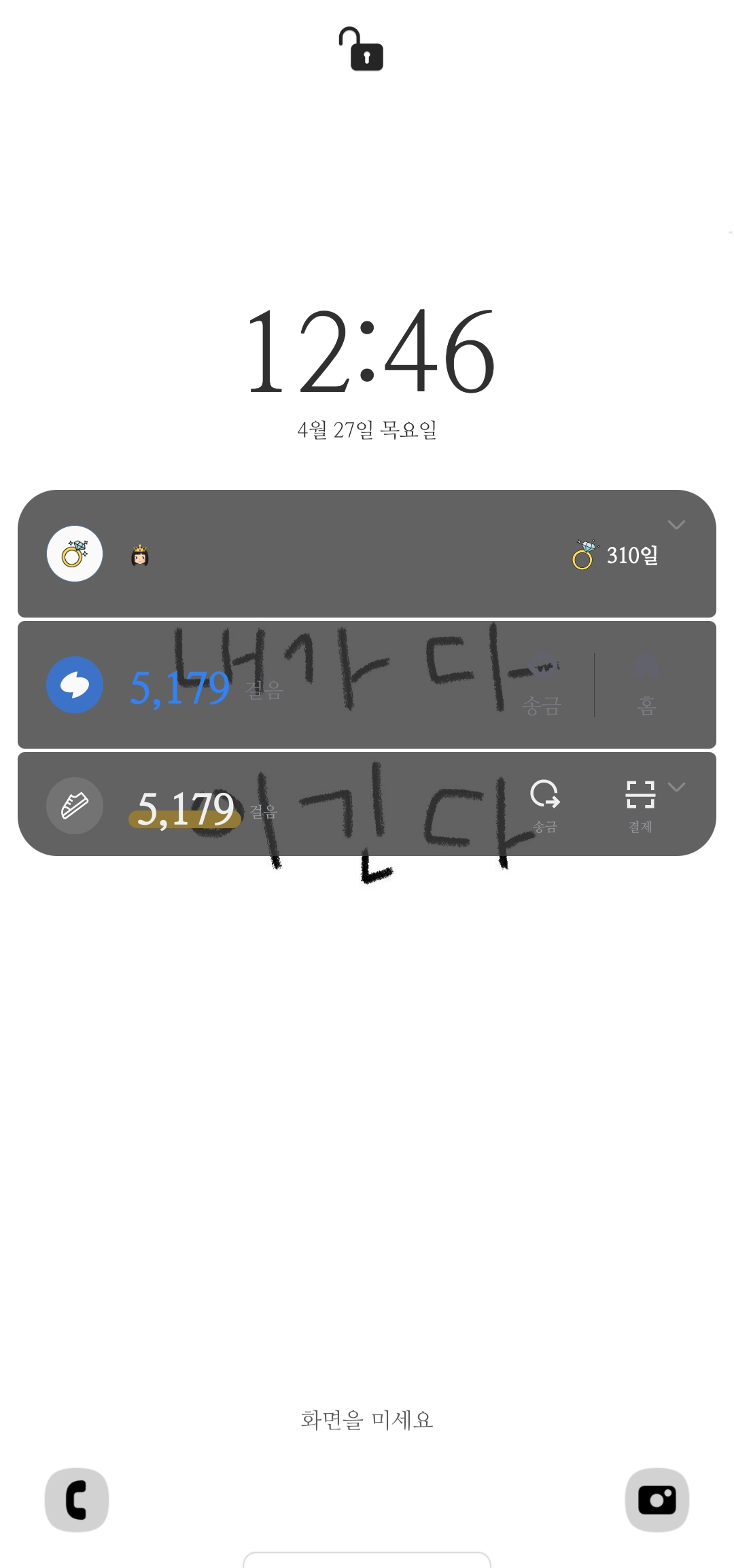Open the shoe-icon 5,179 걸음 notification
This screenshot has width=734, height=1568.
click(x=367, y=804)
